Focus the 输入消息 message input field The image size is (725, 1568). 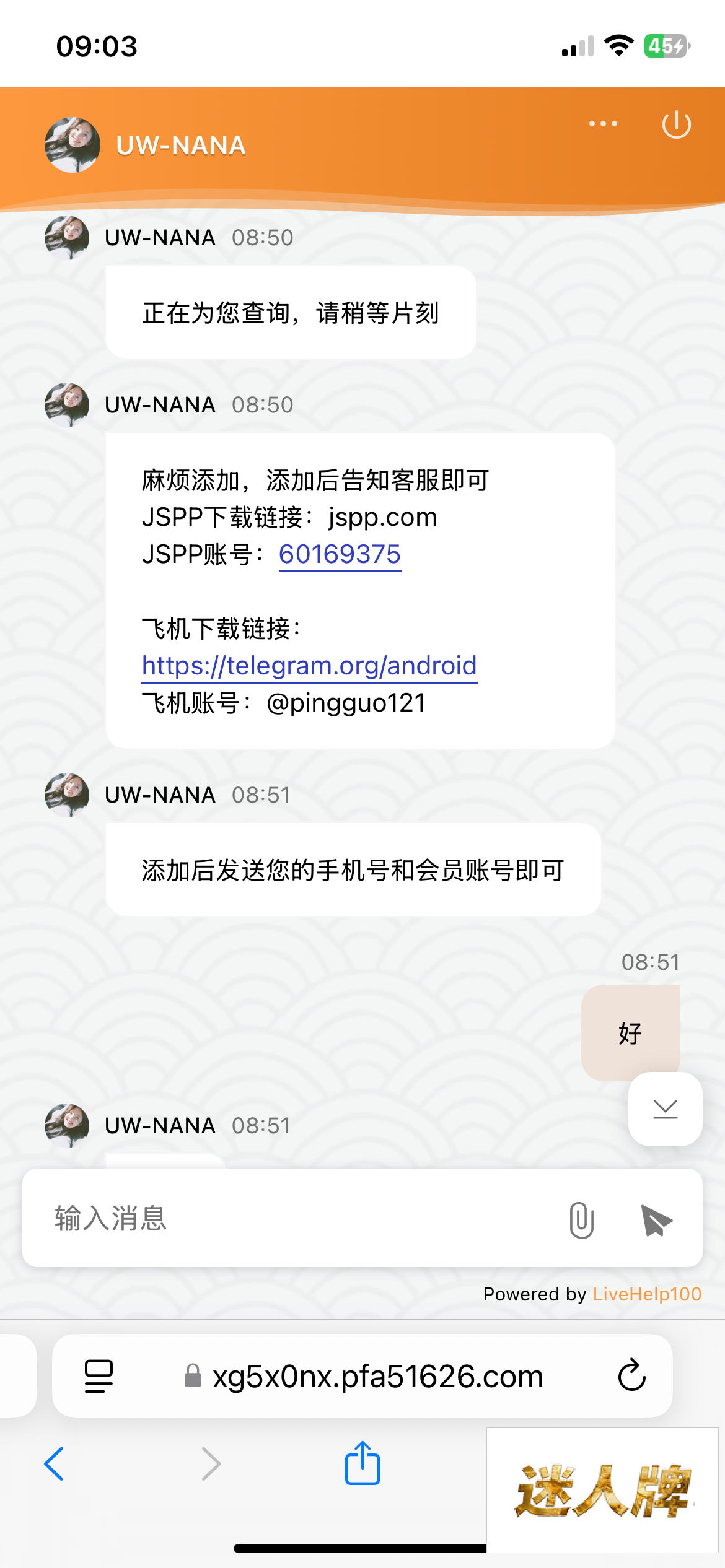[x=297, y=1218]
